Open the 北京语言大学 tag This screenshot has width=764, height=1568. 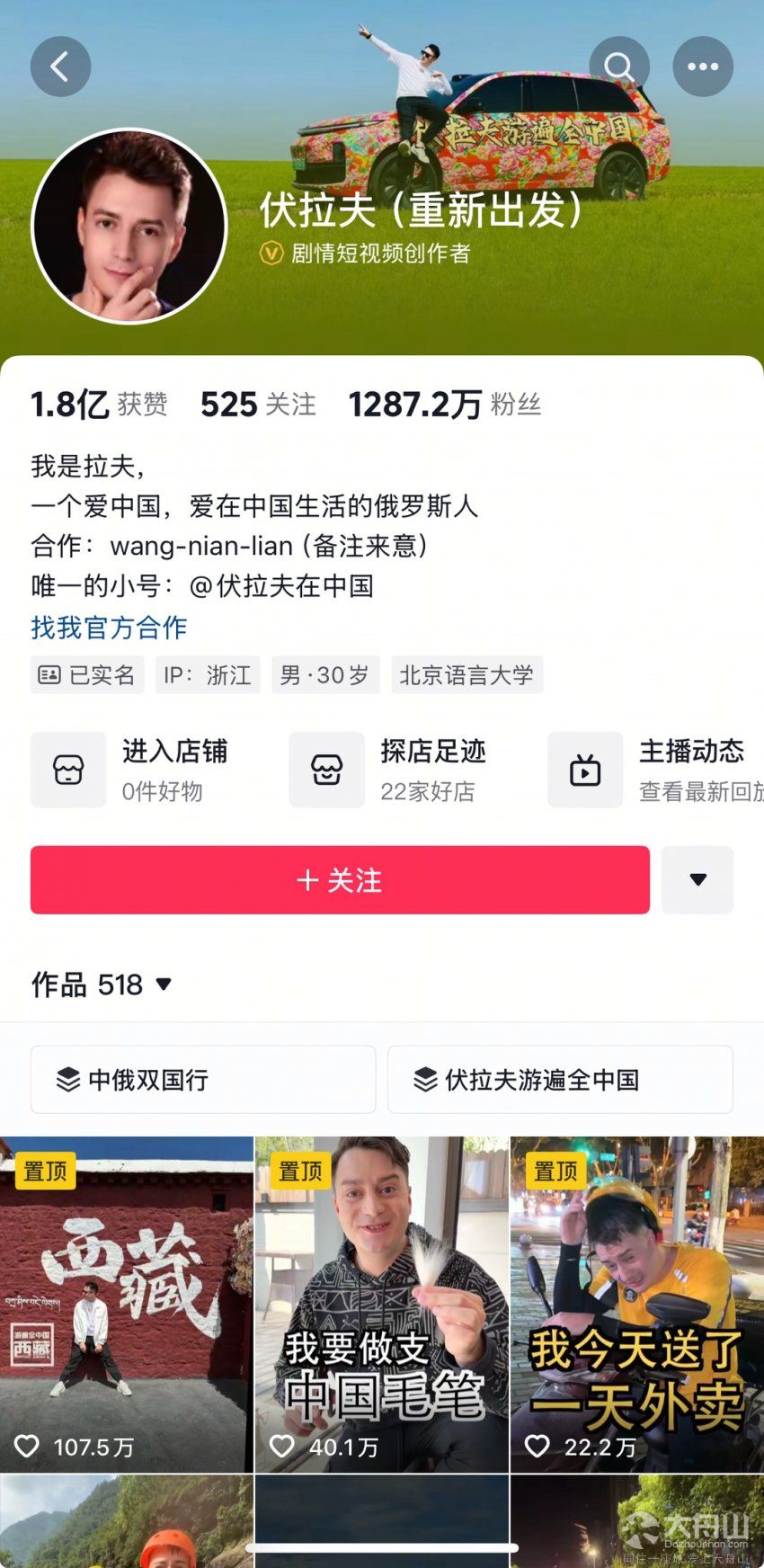click(466, 675)
